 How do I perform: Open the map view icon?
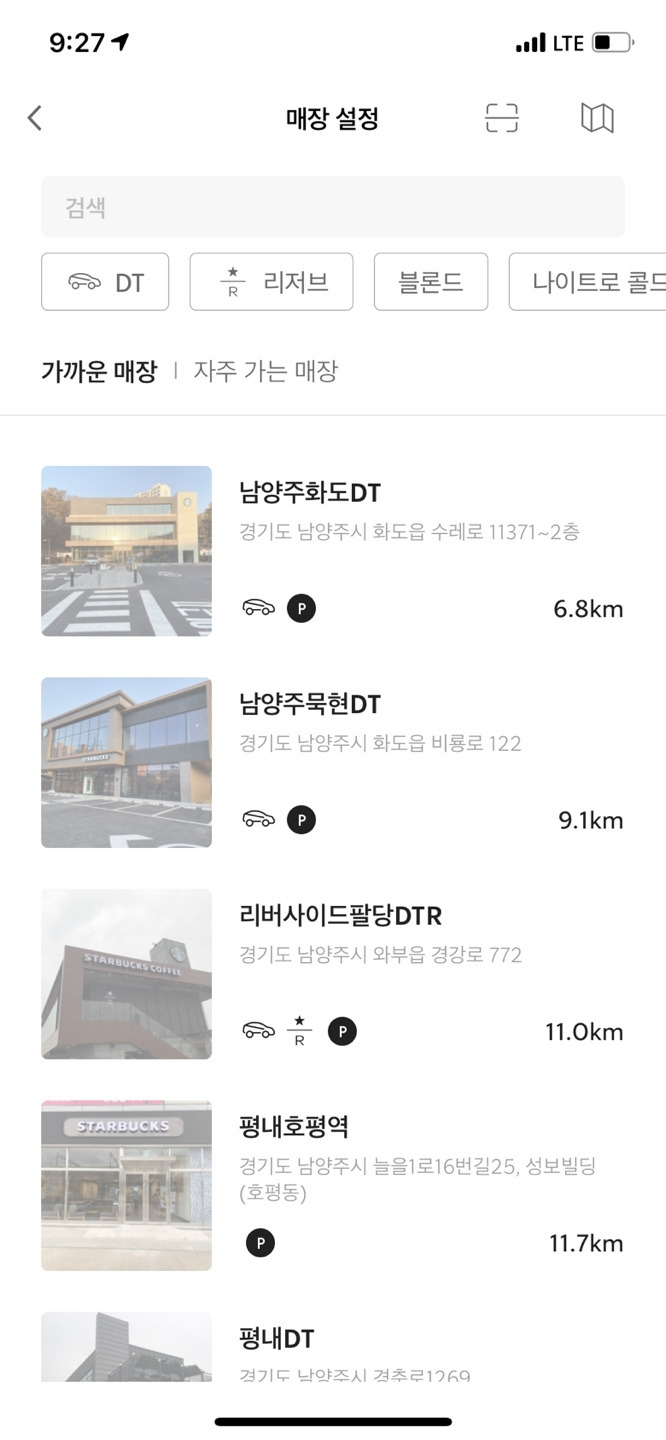(x=597, y=118)
